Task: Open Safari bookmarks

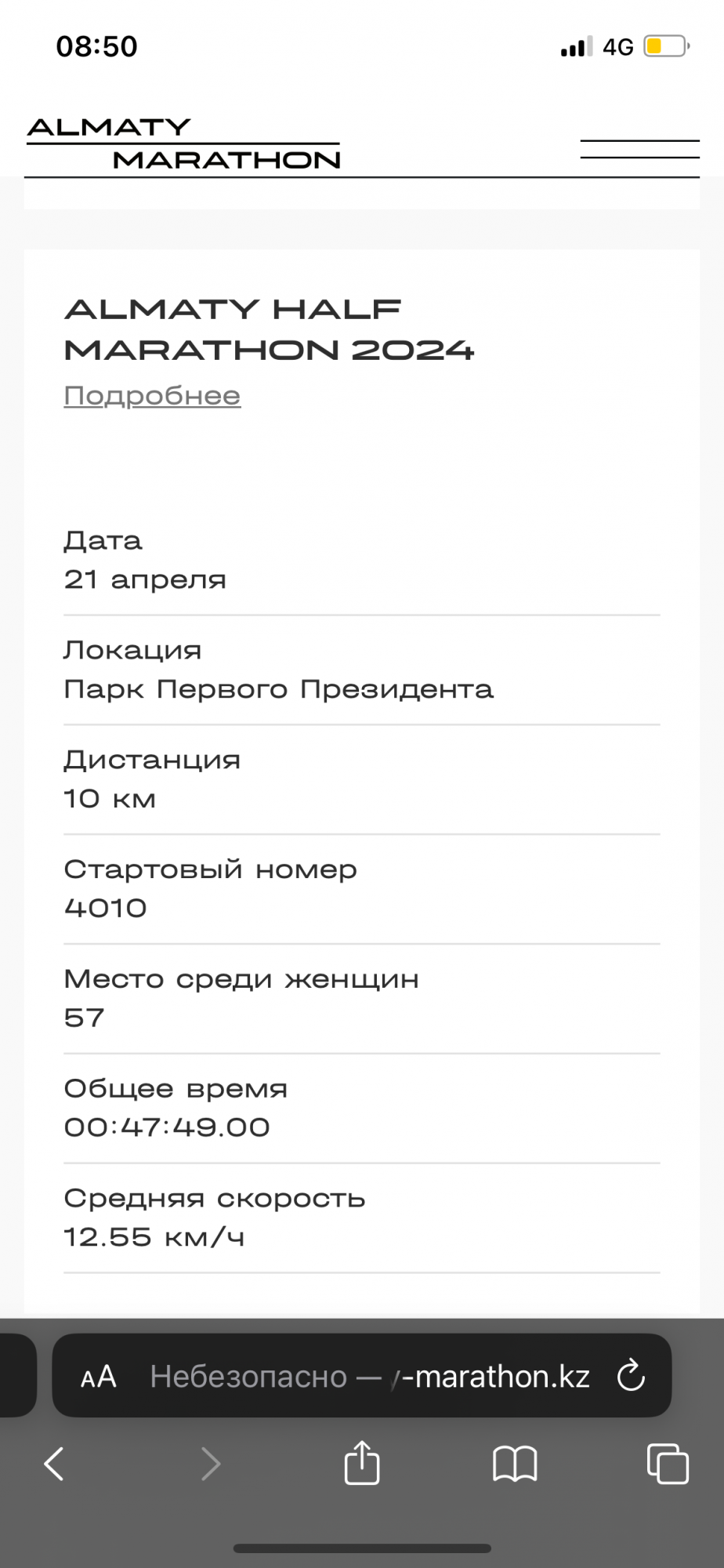Action: click(x=515, y=1464)
